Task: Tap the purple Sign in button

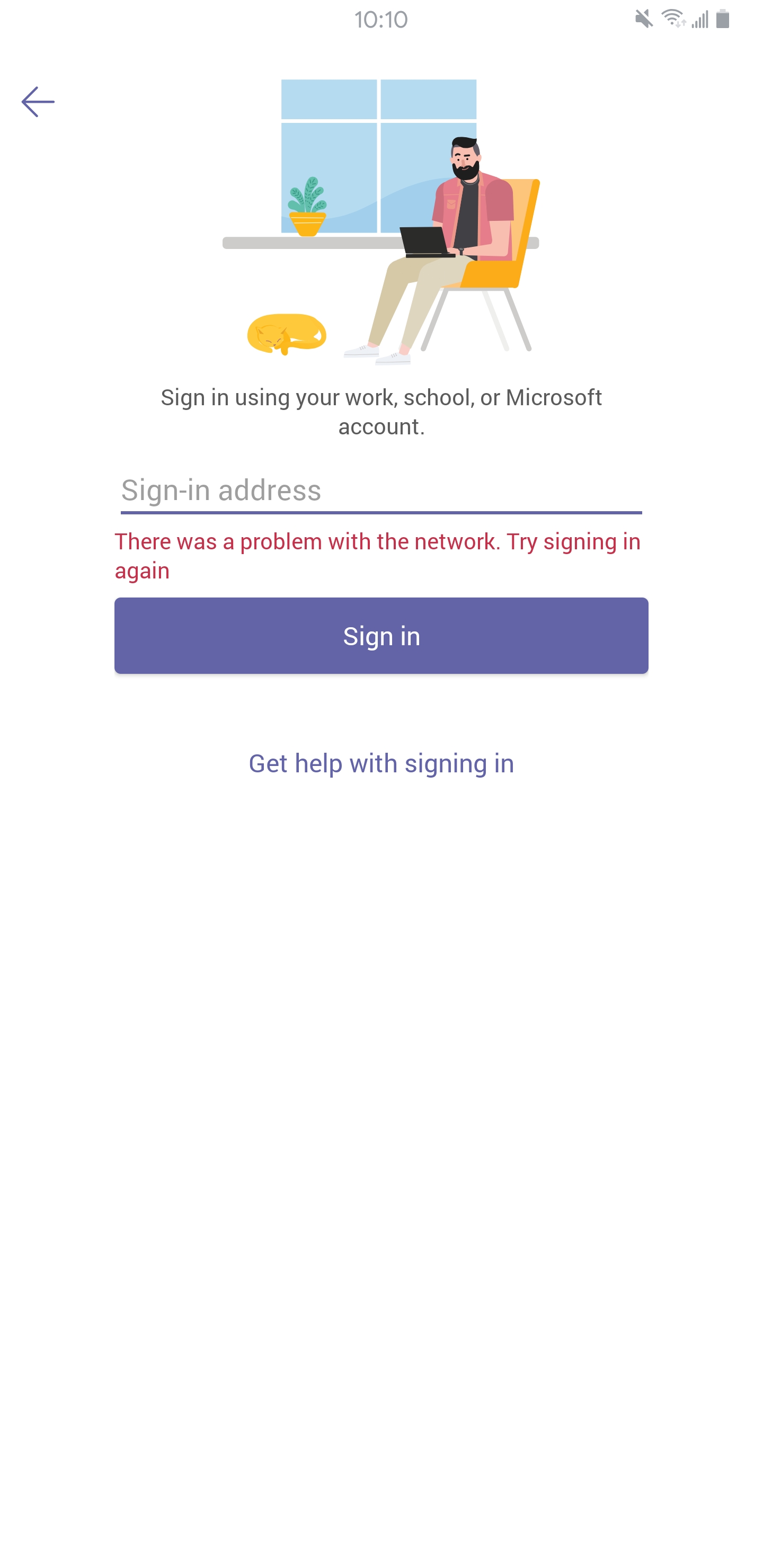Action: [x=380, y=636]
